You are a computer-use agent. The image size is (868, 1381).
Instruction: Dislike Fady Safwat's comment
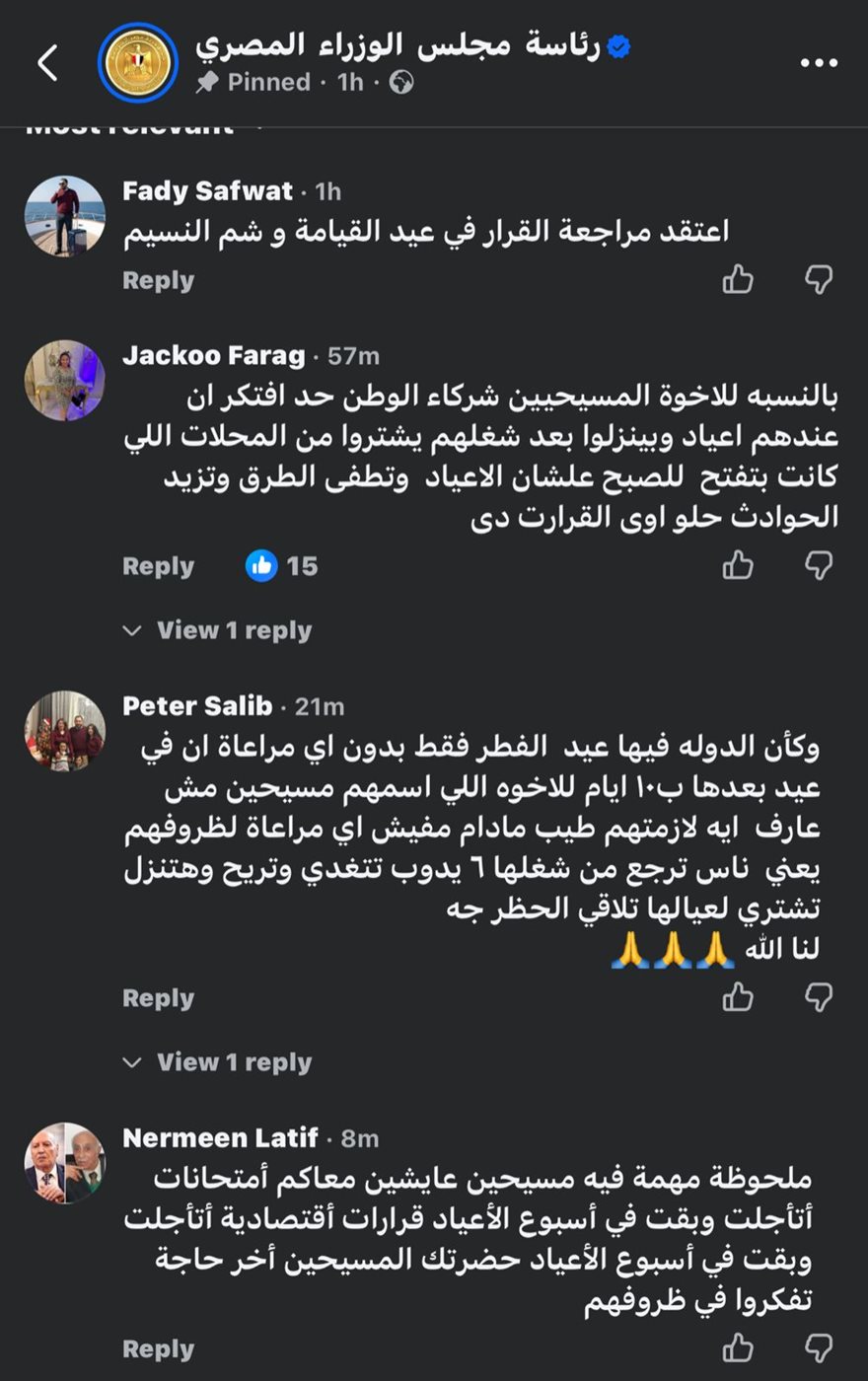click(x=819, y=280)
